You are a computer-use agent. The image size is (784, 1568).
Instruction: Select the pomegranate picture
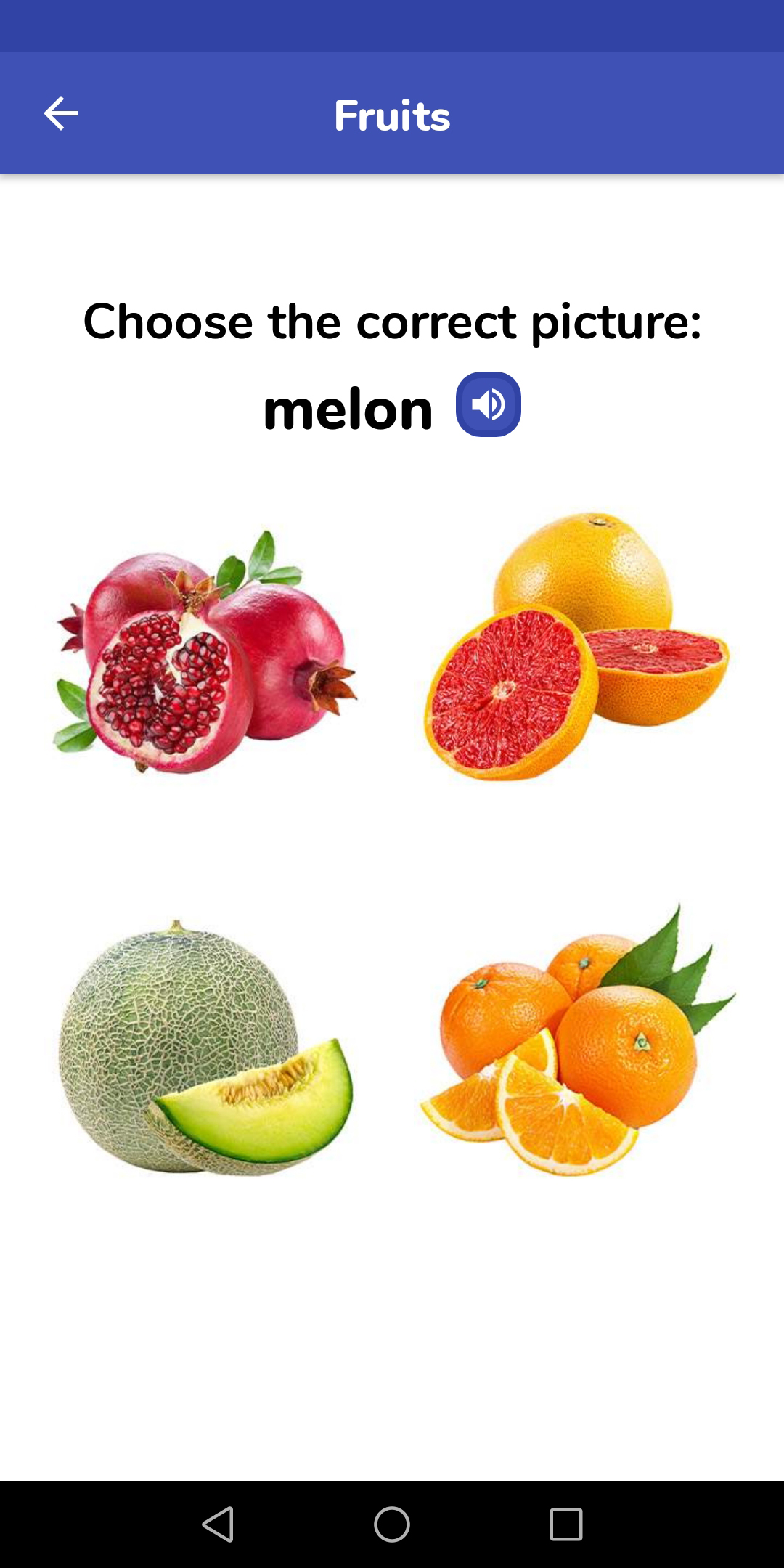tap(207, 651)
